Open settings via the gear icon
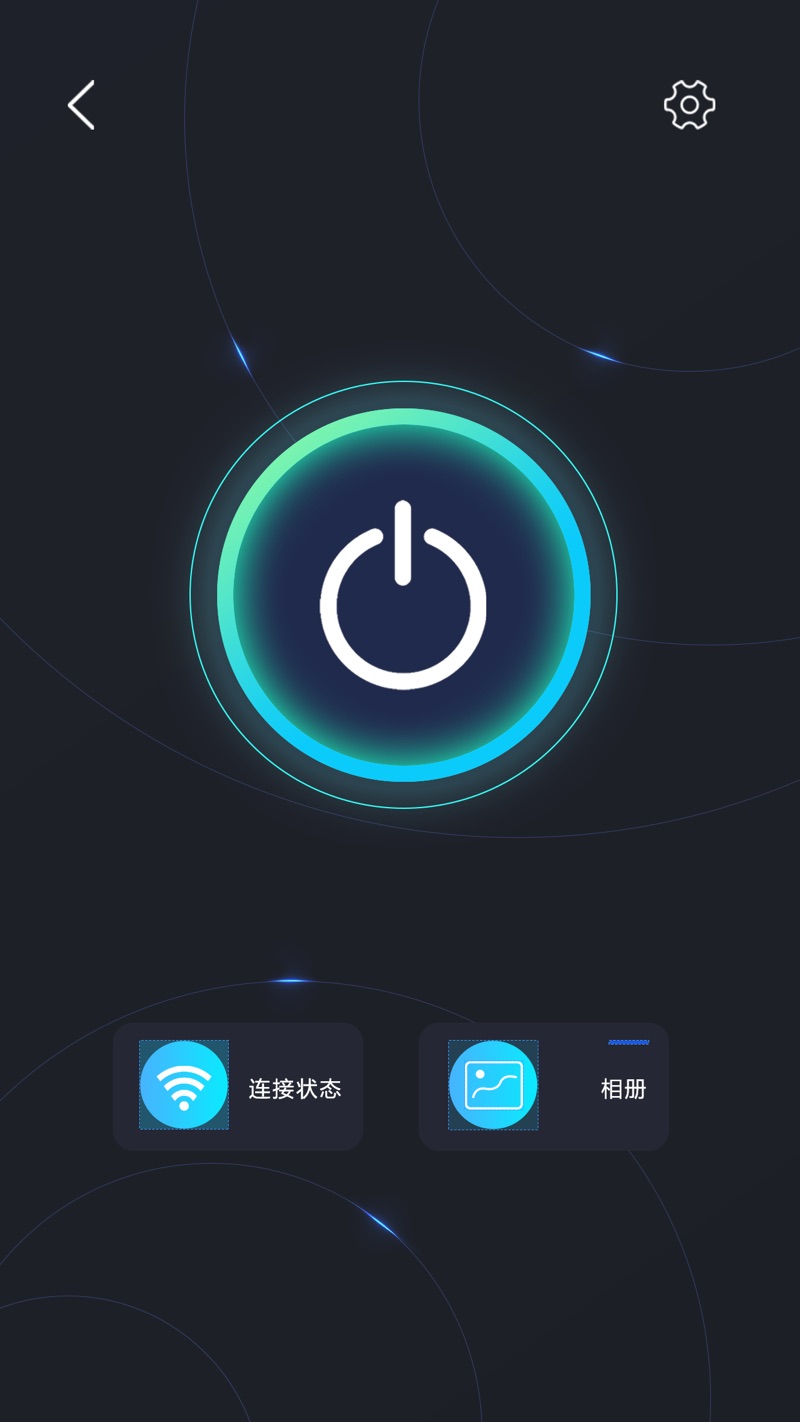The height and width of the screenshot is (1422, 800). [689, 105]
